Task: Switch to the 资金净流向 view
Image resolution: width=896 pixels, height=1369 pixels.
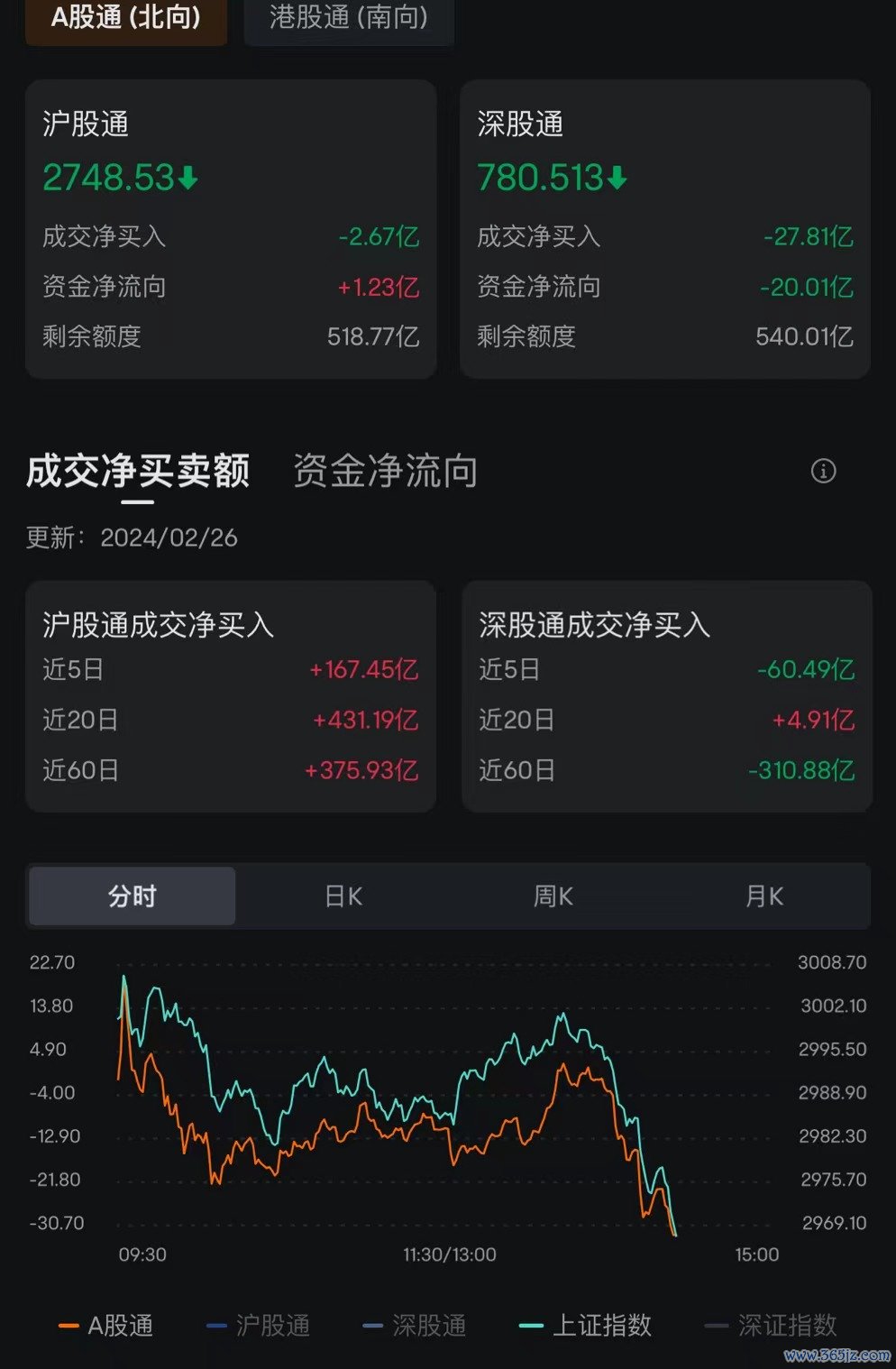Action: (x=383, y=472)
